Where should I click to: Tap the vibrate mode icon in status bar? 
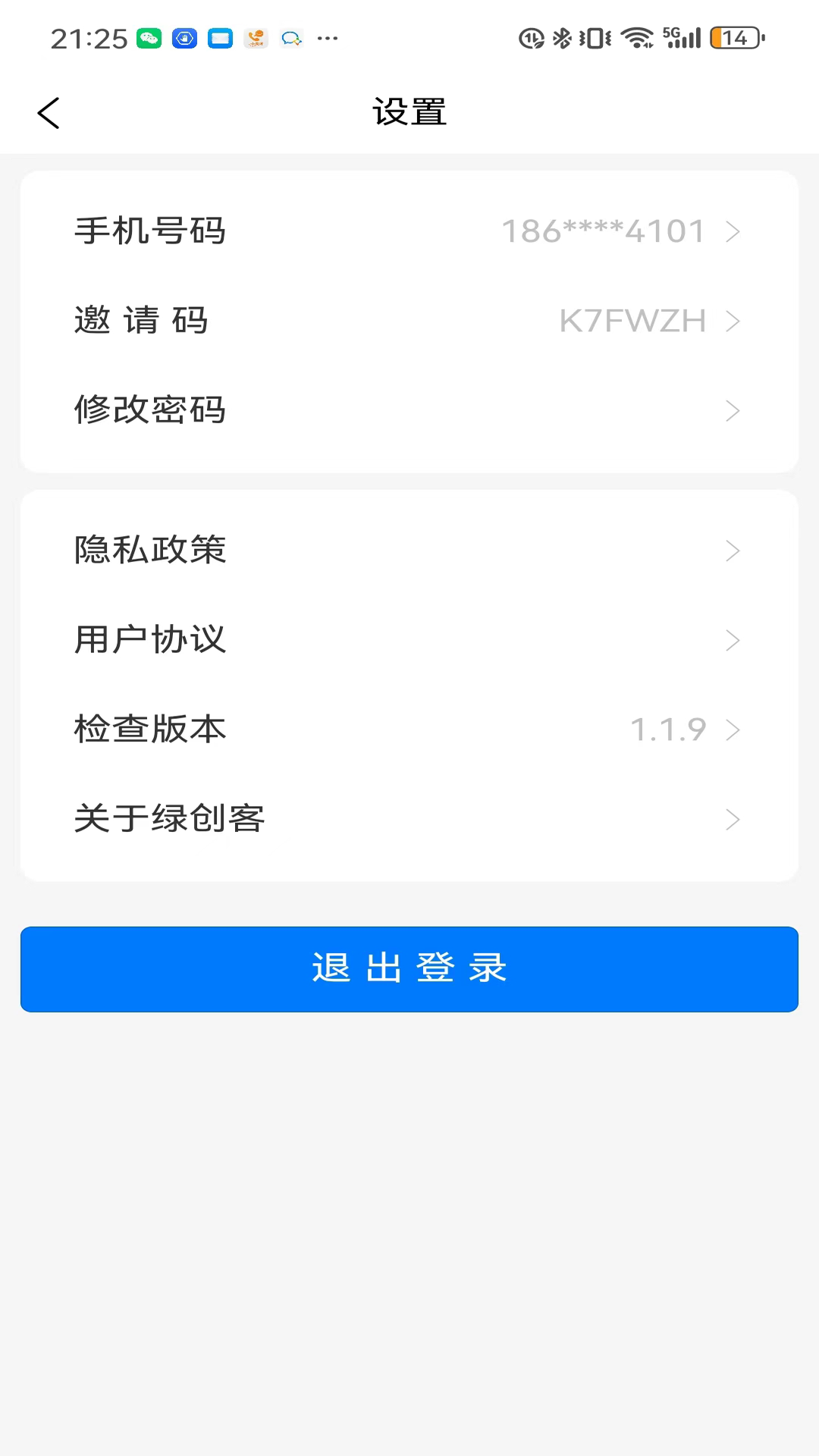[x=595, y=38]
